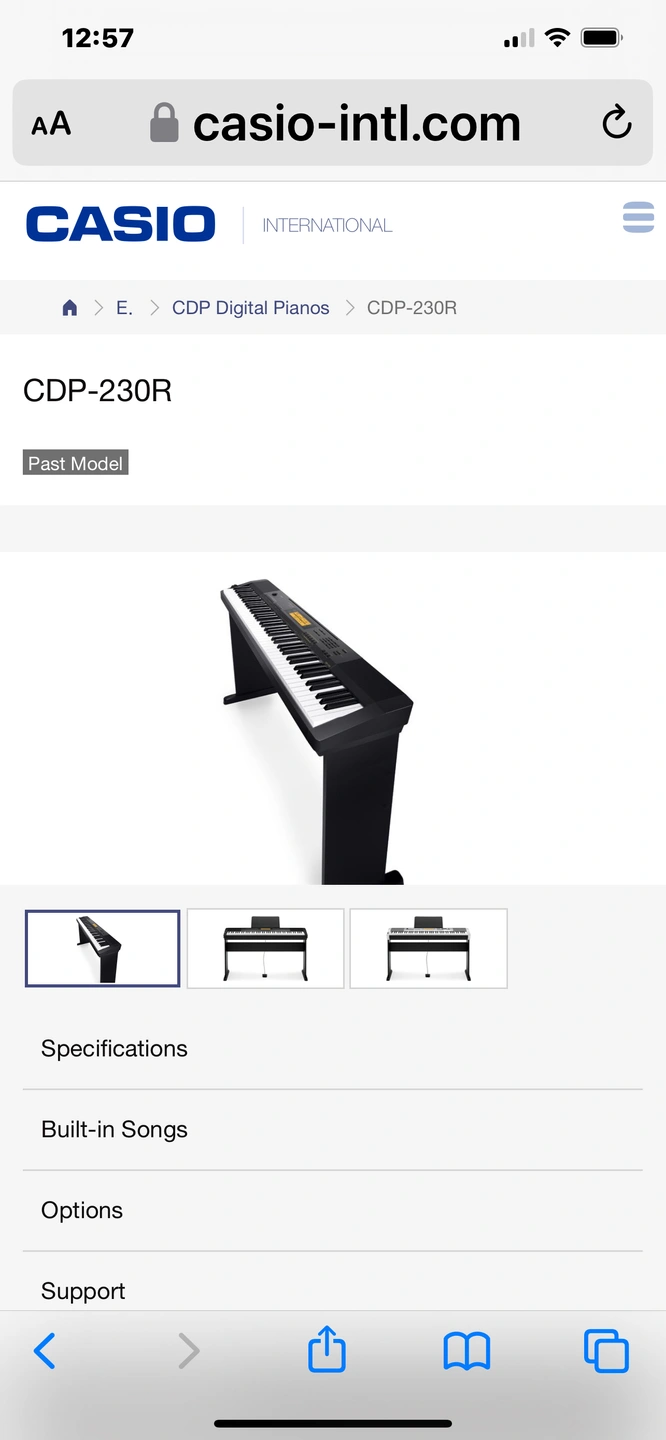Share this page from Safari toolbar
This screenshot has width=666, height=1440.
tap(327, 1350)
